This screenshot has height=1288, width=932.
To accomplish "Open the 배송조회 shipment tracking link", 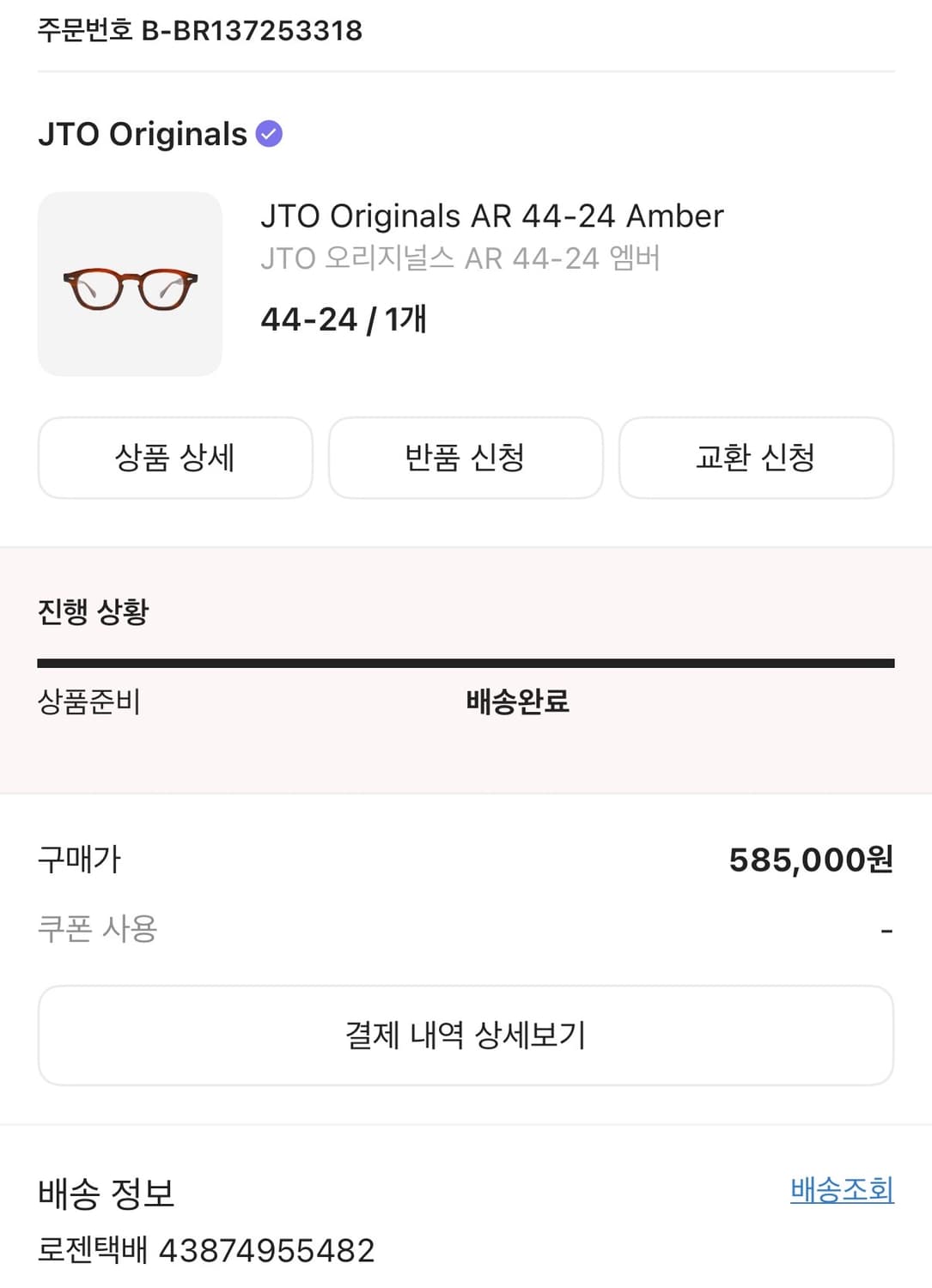I will point(840,1189).
